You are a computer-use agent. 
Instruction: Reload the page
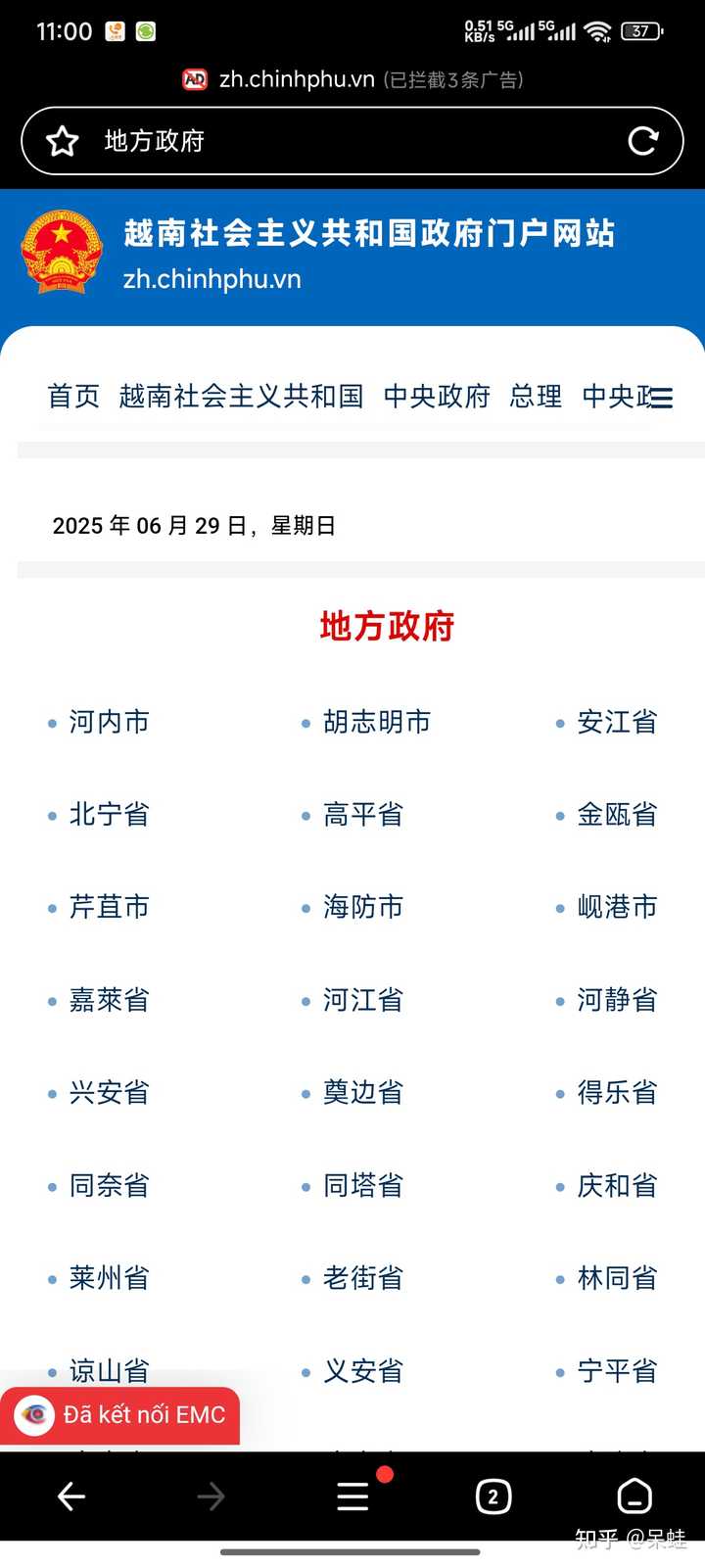[643, 141]
